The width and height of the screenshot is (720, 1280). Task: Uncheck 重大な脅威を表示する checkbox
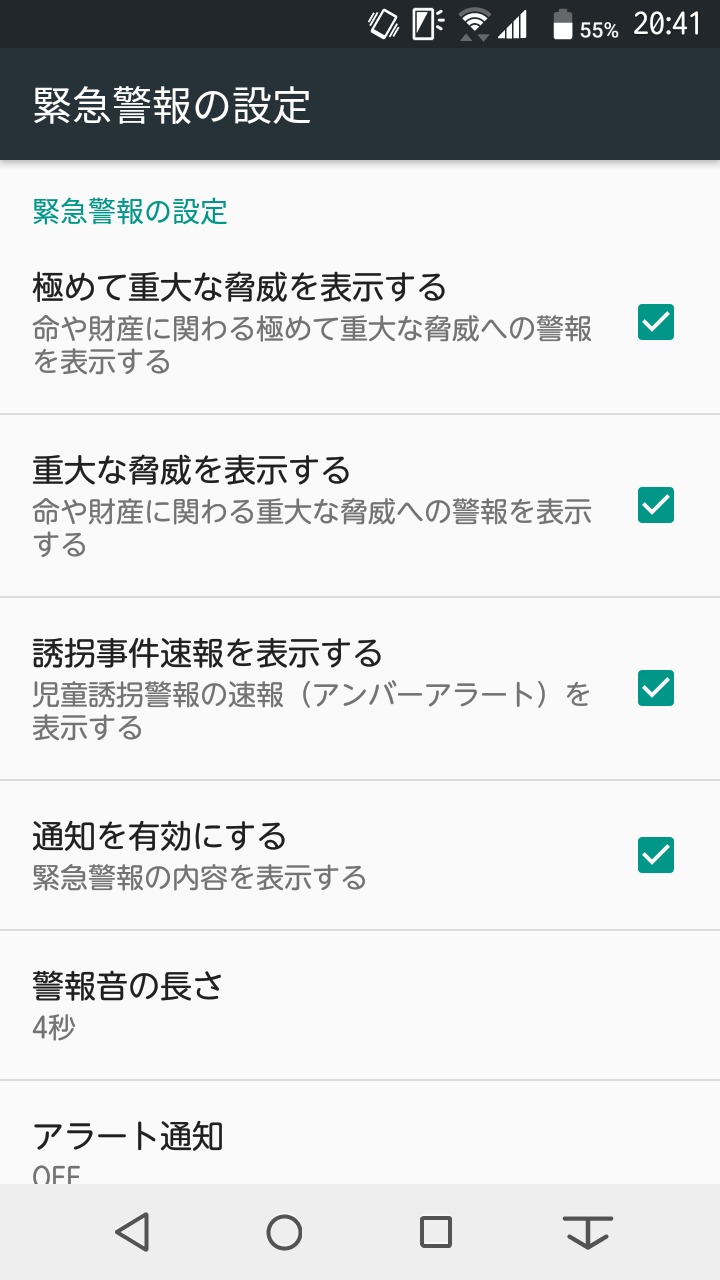pos(656,505)
